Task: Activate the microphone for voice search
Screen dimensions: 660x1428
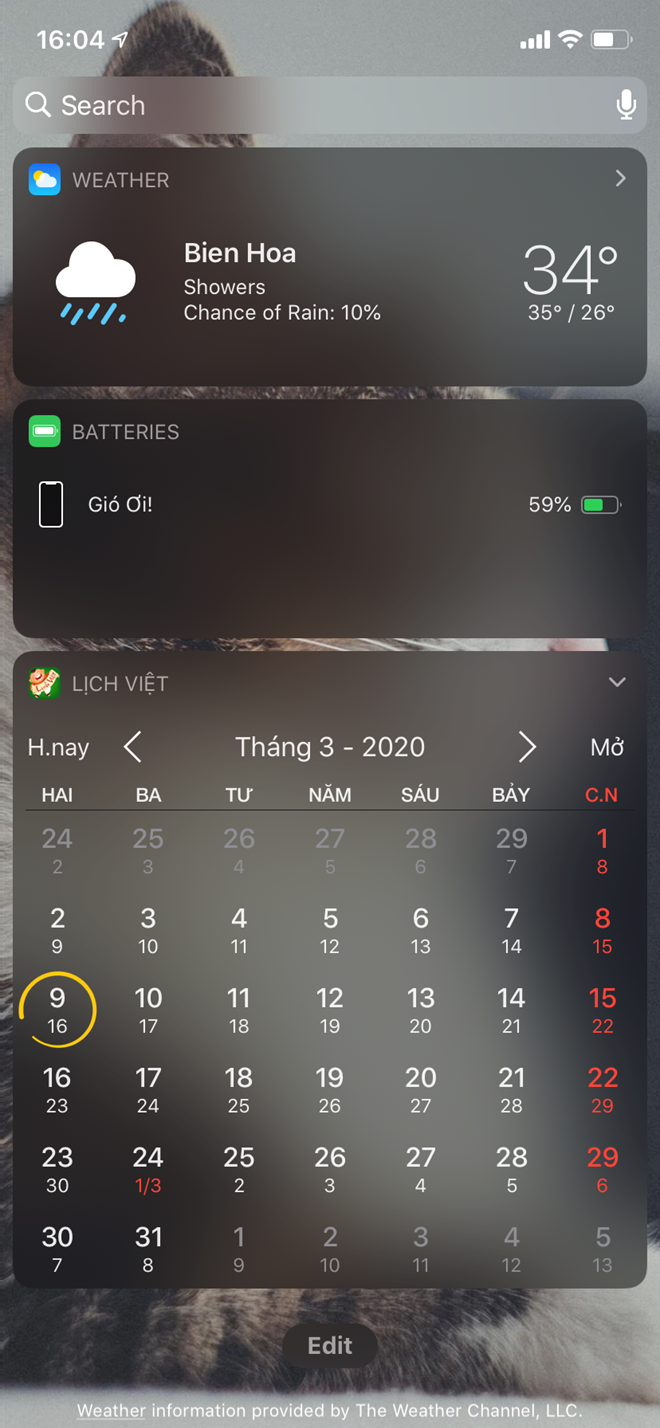Action: [x=626, y=105]
